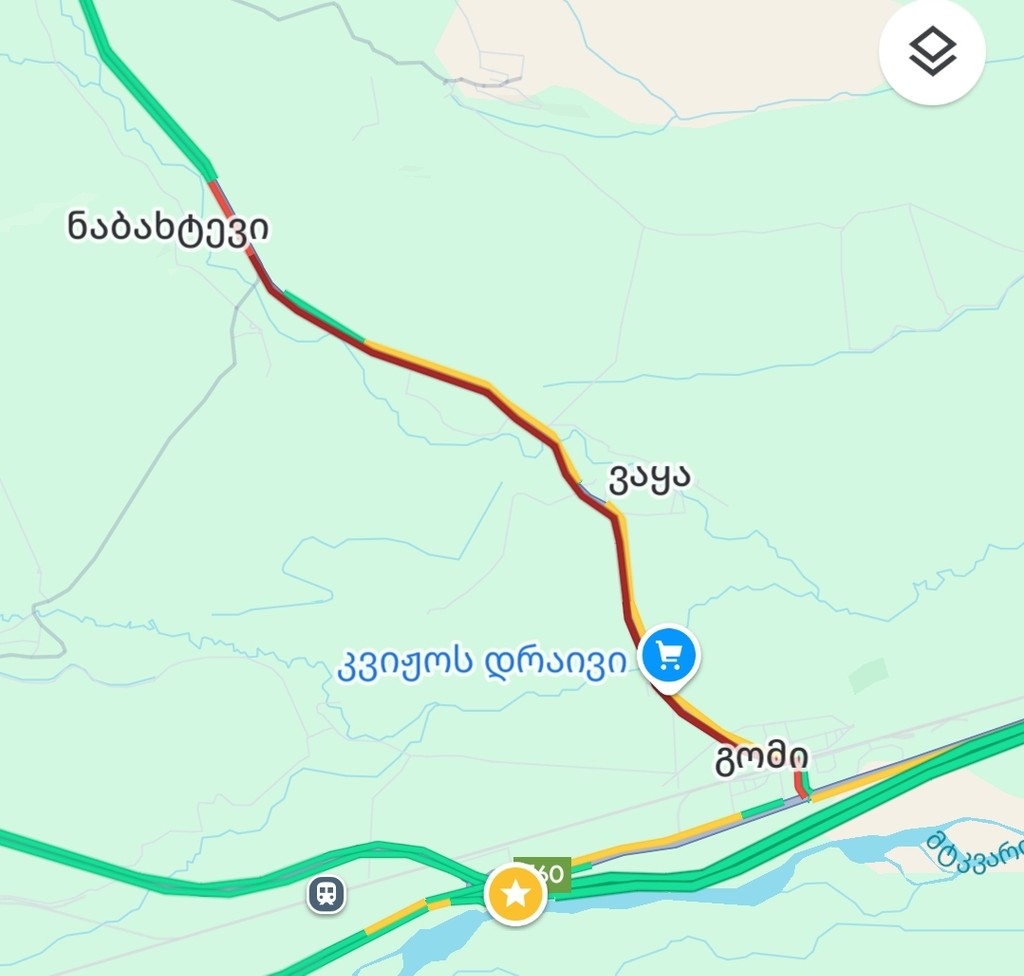Open the starred saved place marker
1024x976 pixels.
[515, 894]
